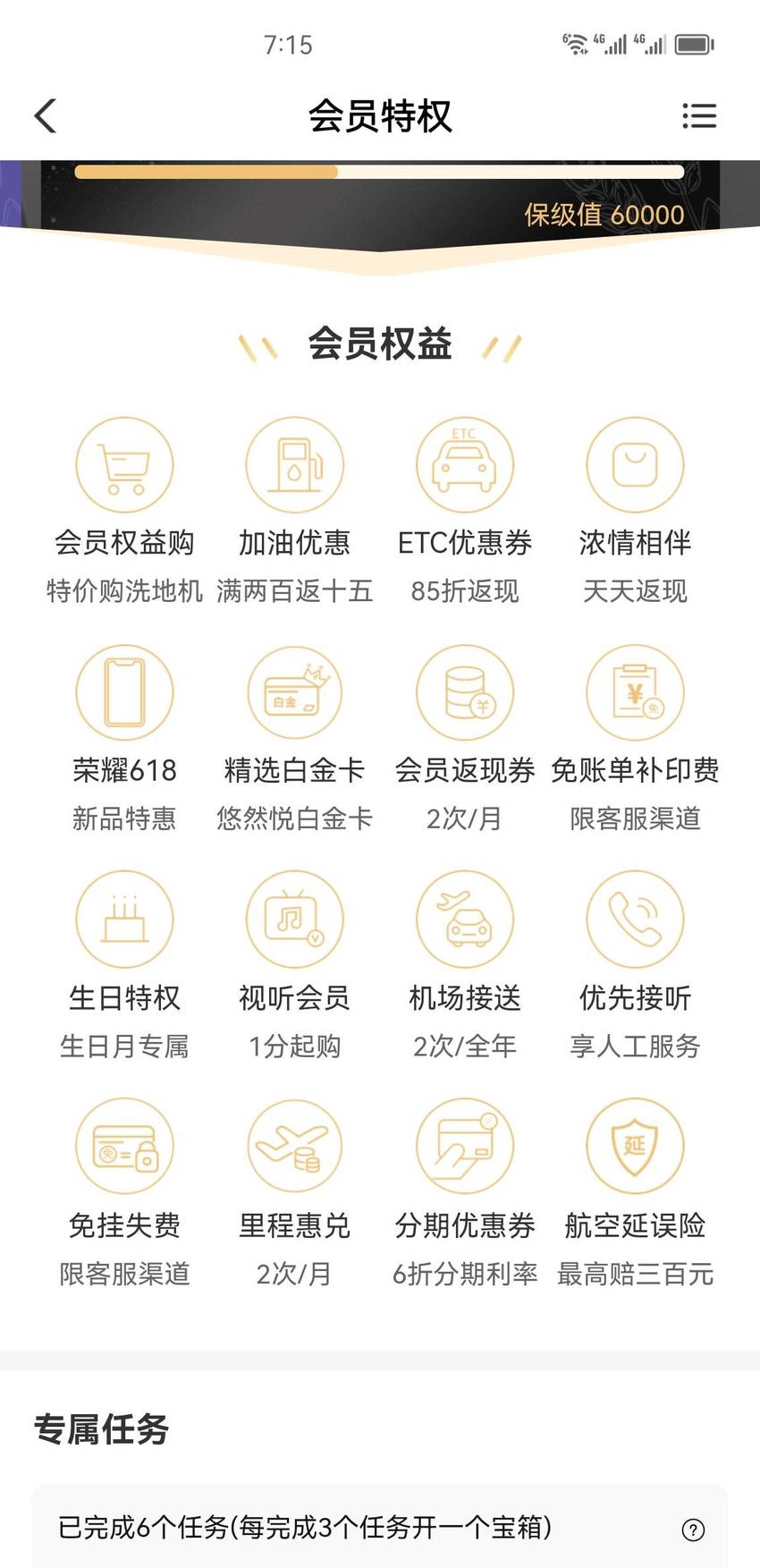This screenshot has width=760, height=1568.
Task: Open the list menu icon at top right
Action: point(699,115)
